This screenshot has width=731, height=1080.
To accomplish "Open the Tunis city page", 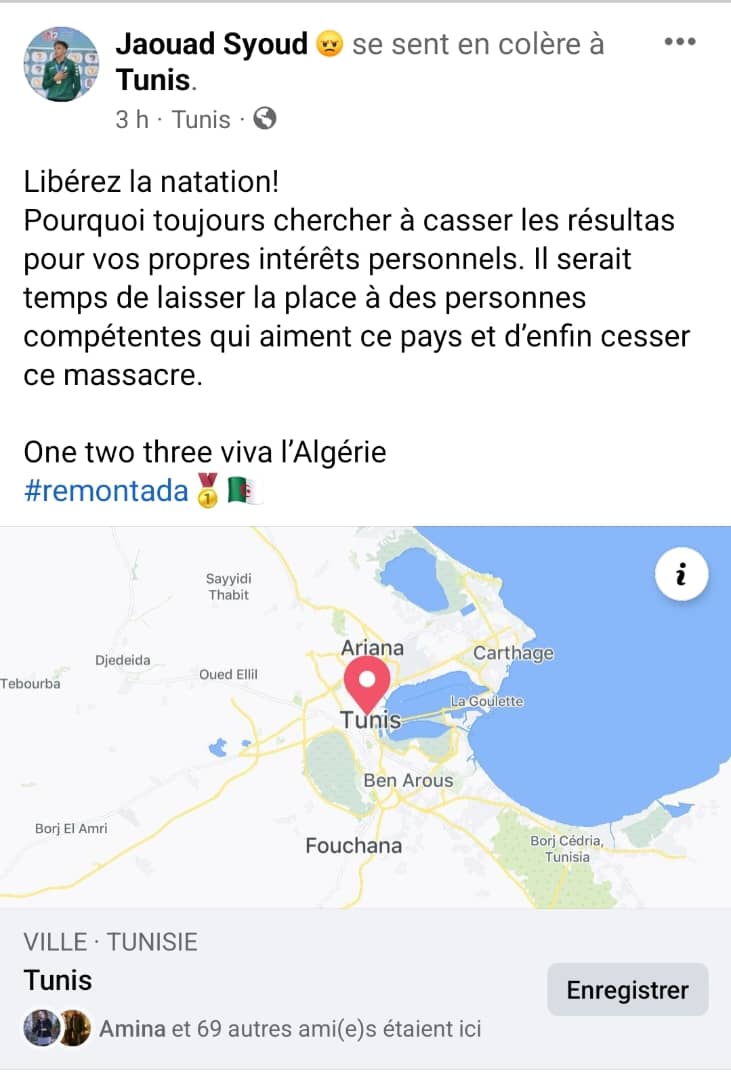I will coord(58,980).
